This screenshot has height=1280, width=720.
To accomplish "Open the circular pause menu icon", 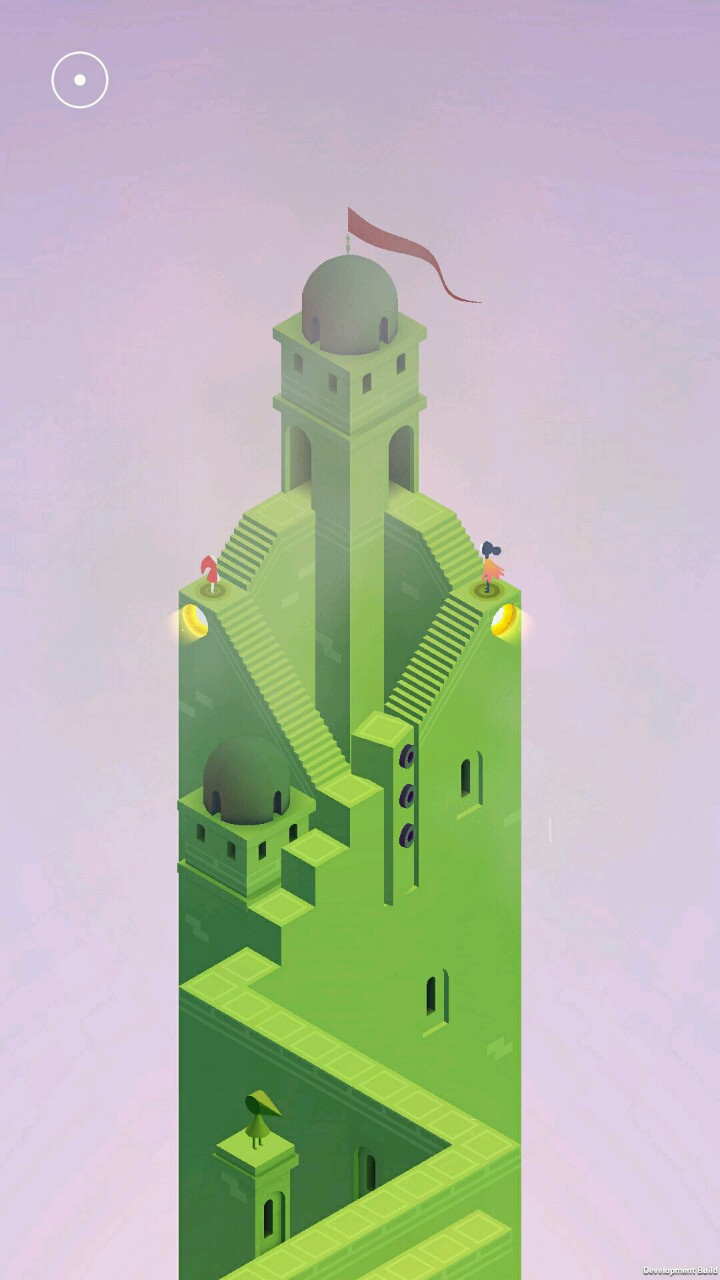I will point(80,80).
